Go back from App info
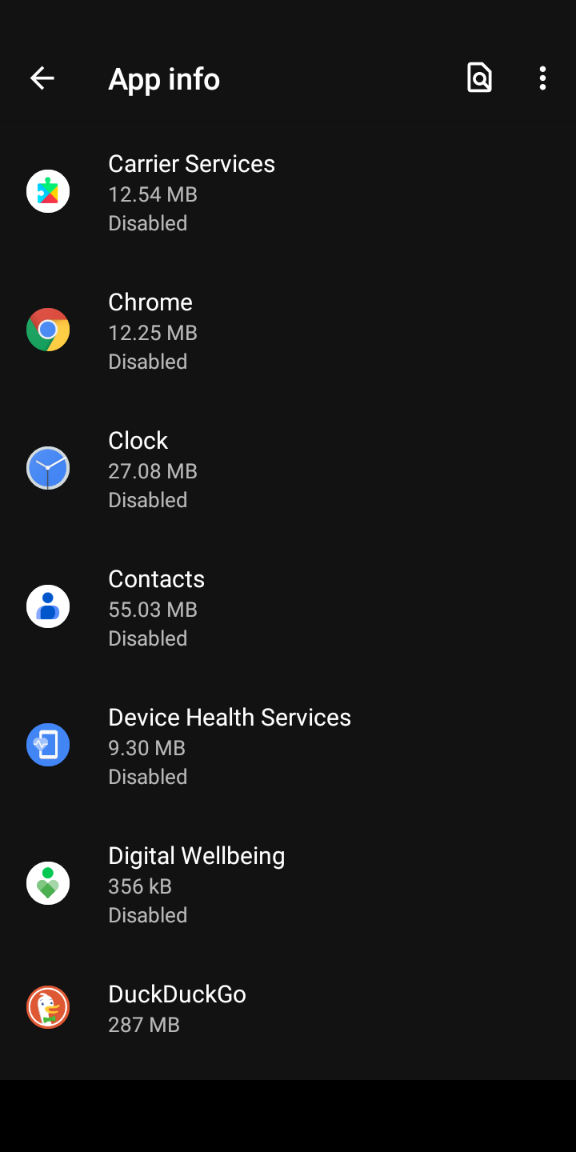 (42, 78)
